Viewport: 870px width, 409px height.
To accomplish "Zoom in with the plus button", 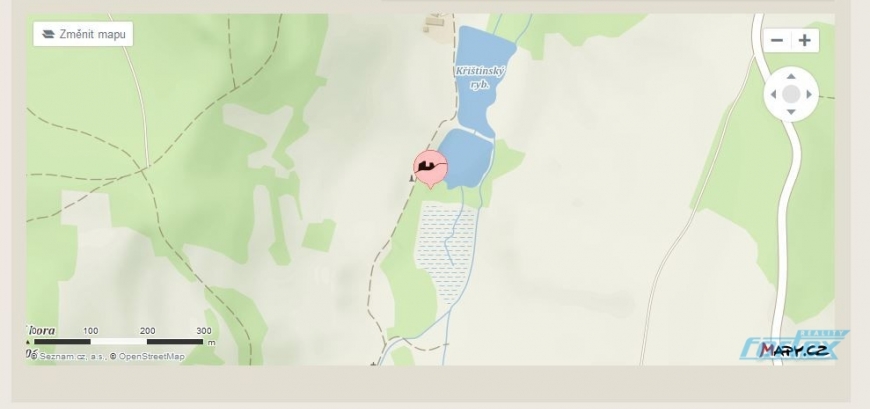I will [x=804, y=41].
